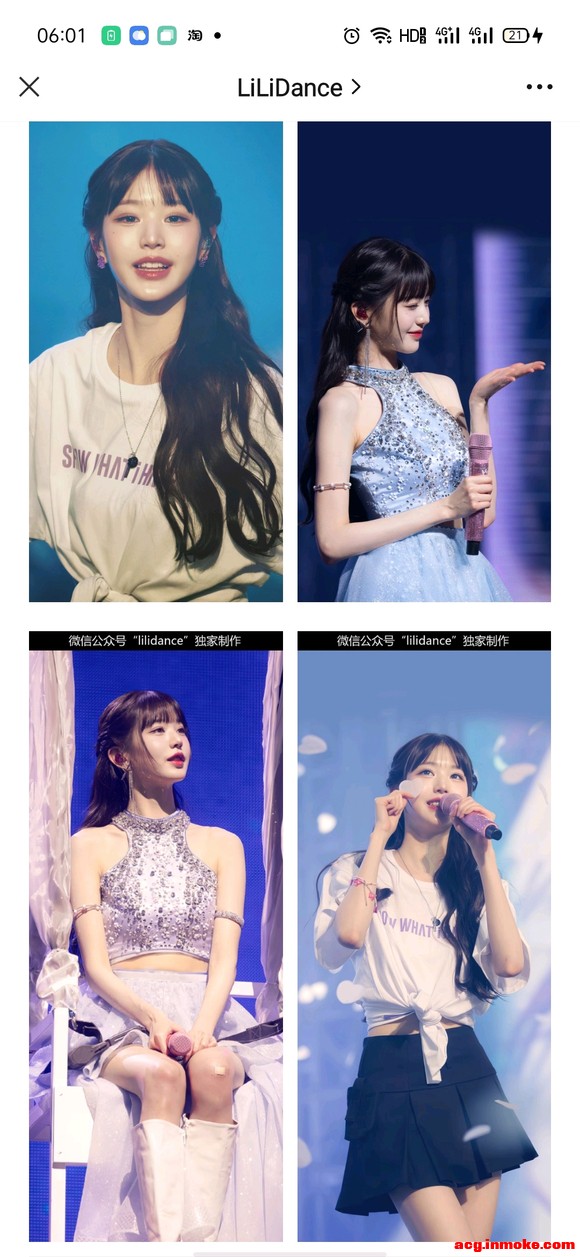Close the article with the X button
This screenshot has width=580, height=1257.
[29, 87]
